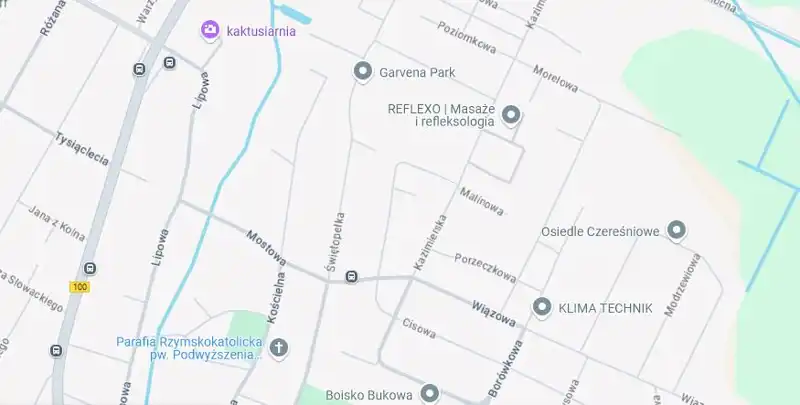
Task: Select the Garvena Park place pin
Action: [363, 71]
